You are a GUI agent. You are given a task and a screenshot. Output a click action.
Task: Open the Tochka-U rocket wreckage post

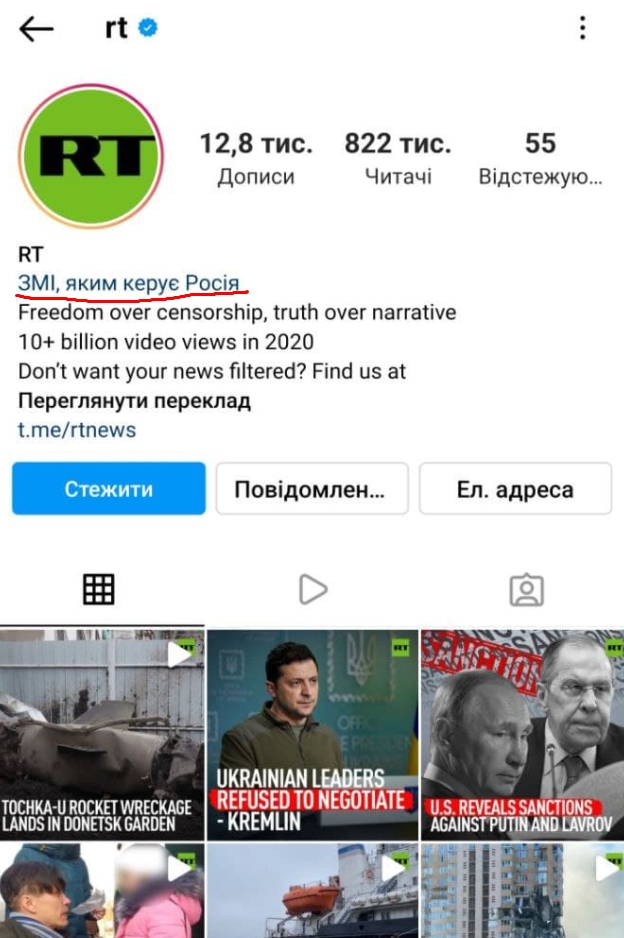click(x=102, y=735)
